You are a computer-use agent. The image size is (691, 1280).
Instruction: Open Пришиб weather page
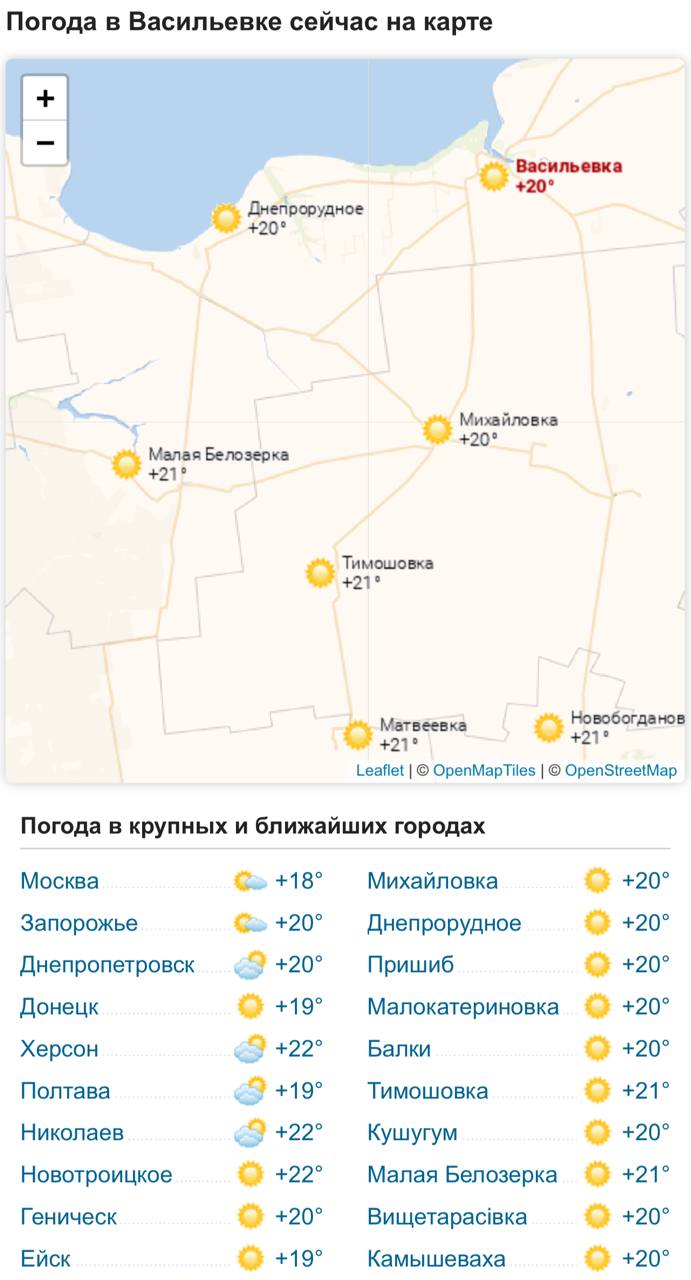click(410, 965)
